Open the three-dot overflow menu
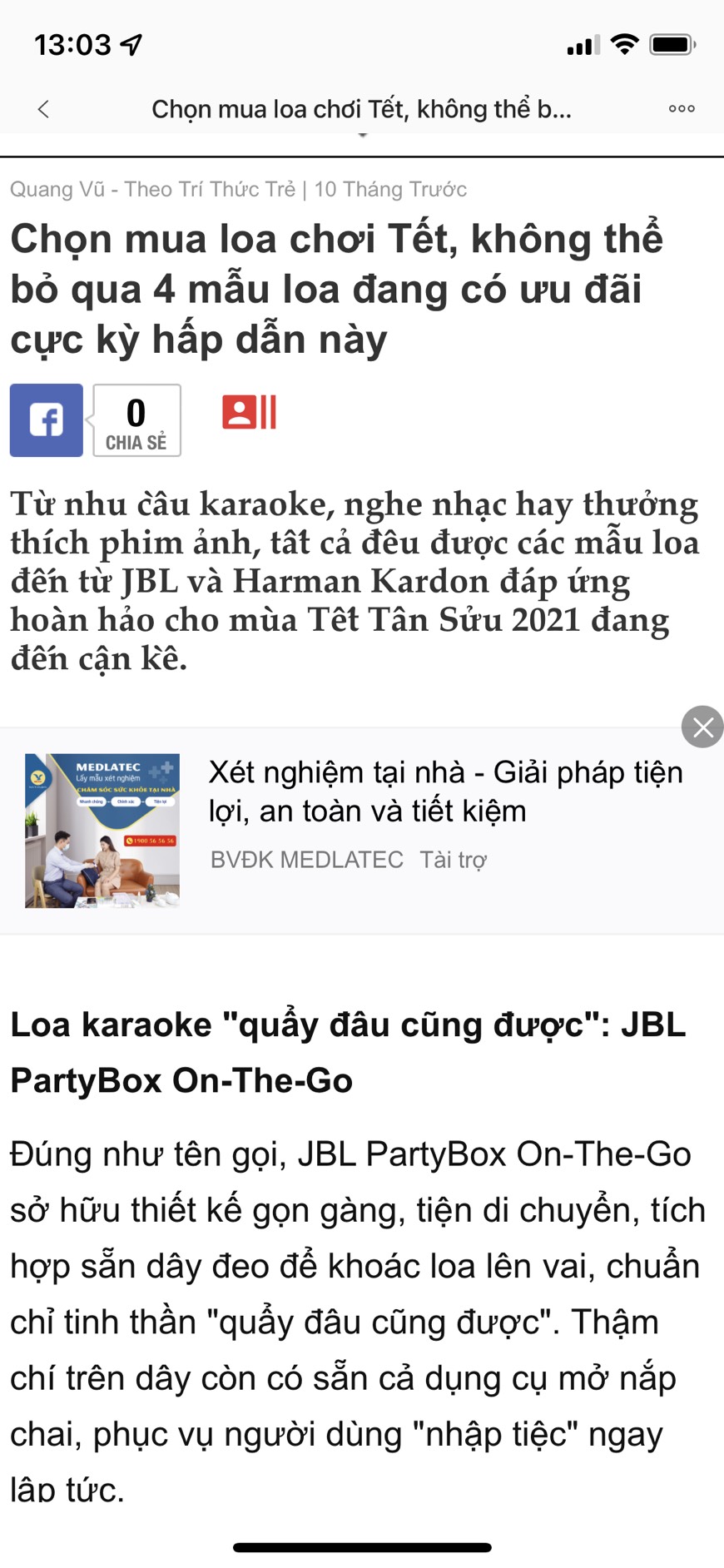Viewport: 724px width, 1568px height. pos(682,109)
